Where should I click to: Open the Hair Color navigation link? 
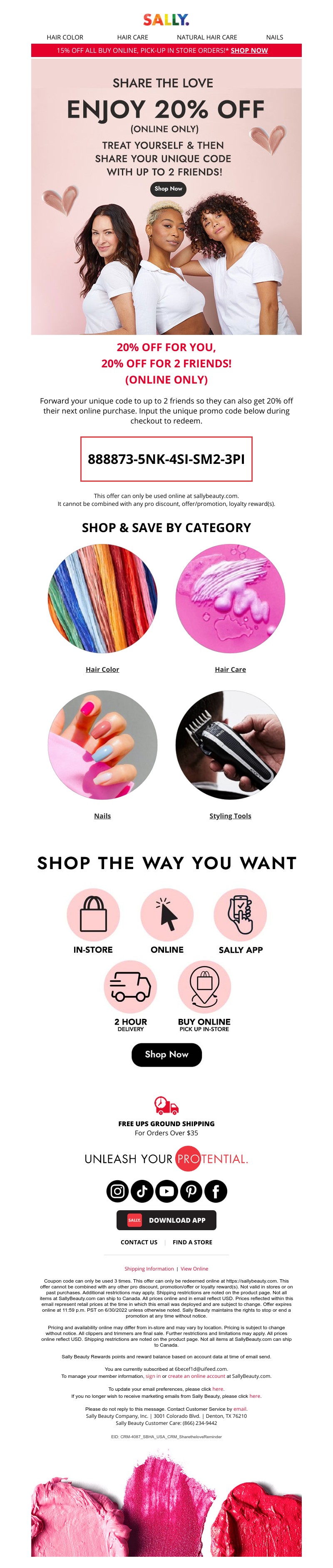[x=65, y=37]
